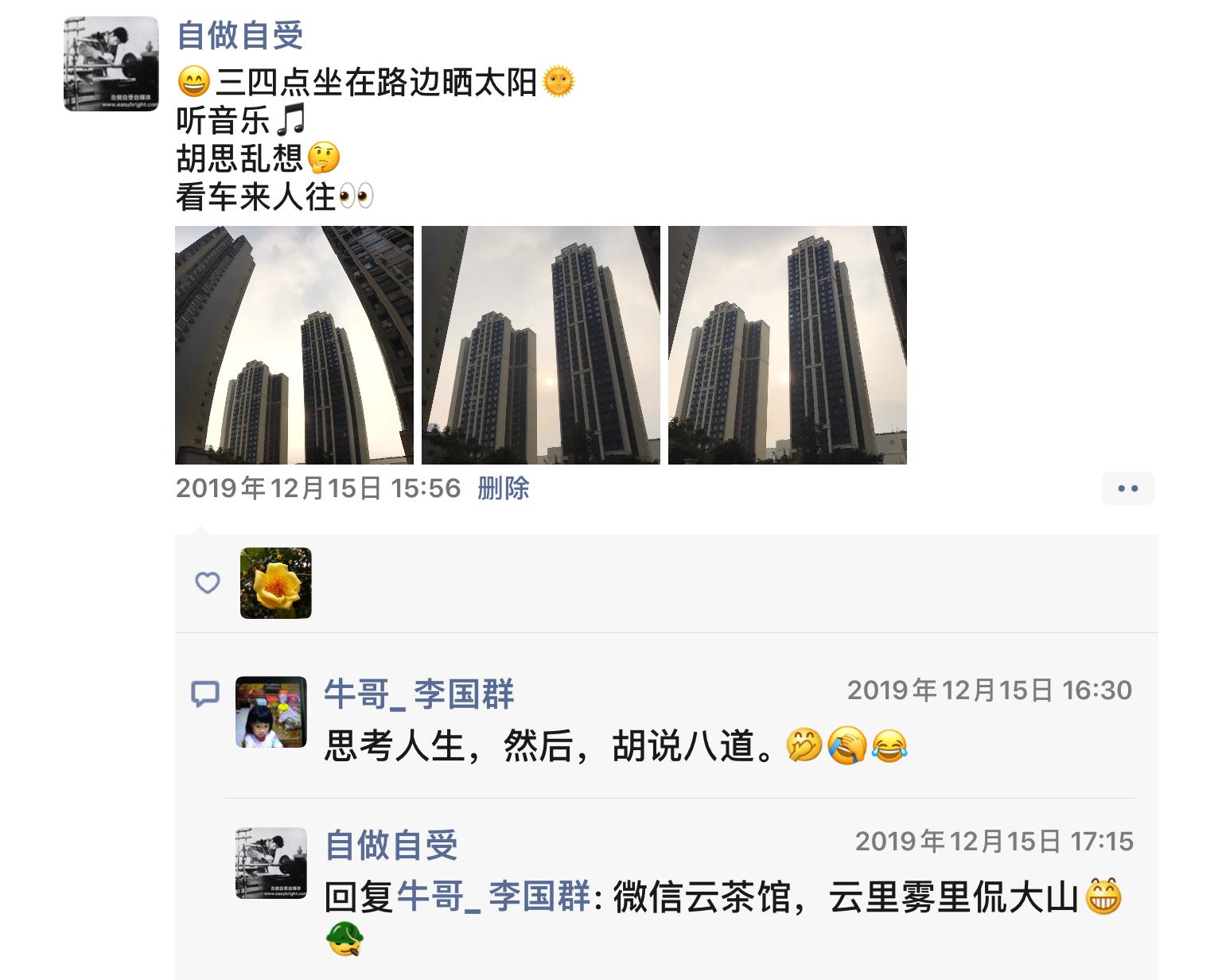Tap 删除 to delete this post
Image resolution: width=1222 pixels, height=980 pixels.
503,488
